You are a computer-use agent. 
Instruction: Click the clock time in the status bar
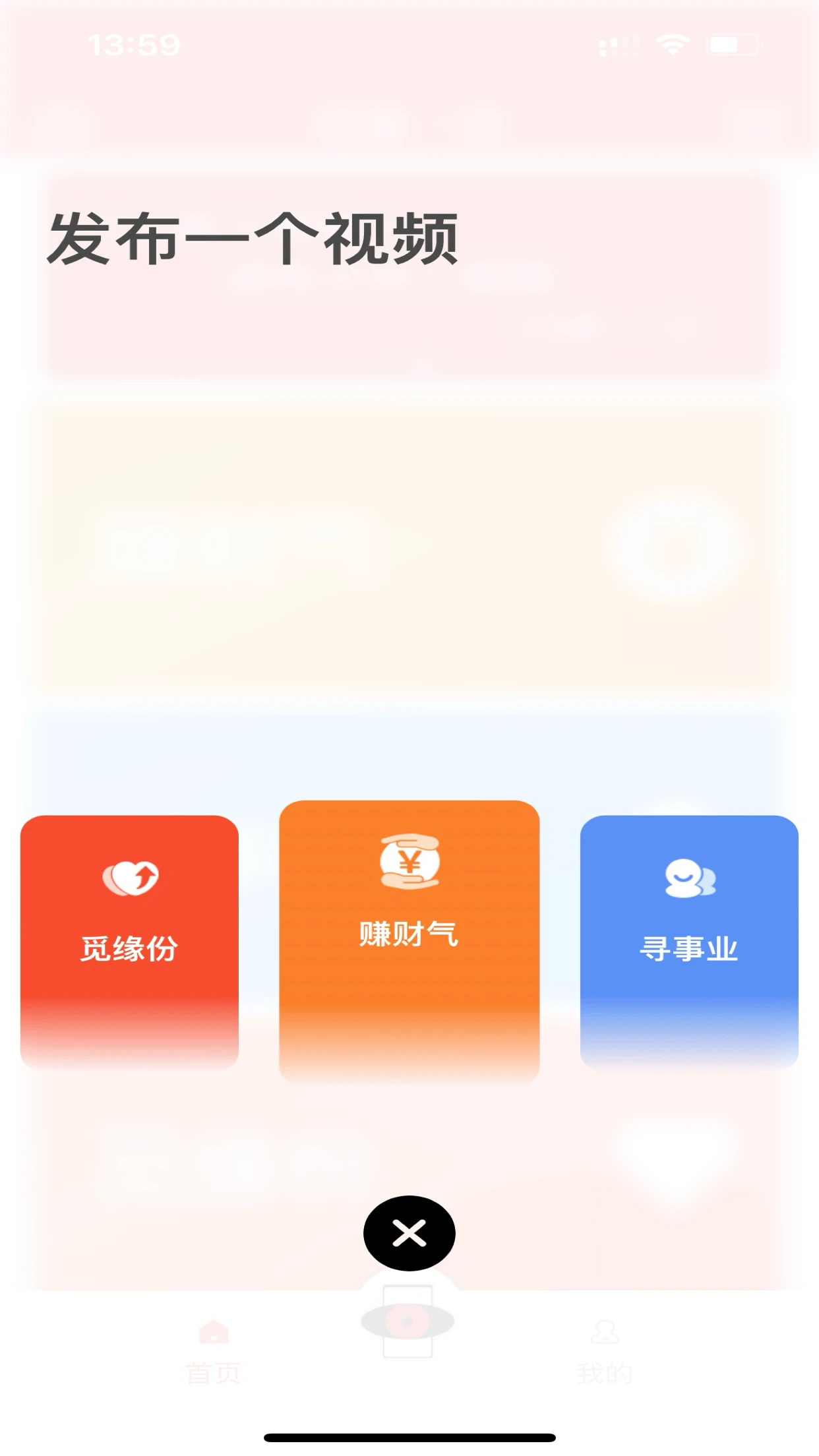[x=135, y=44]
